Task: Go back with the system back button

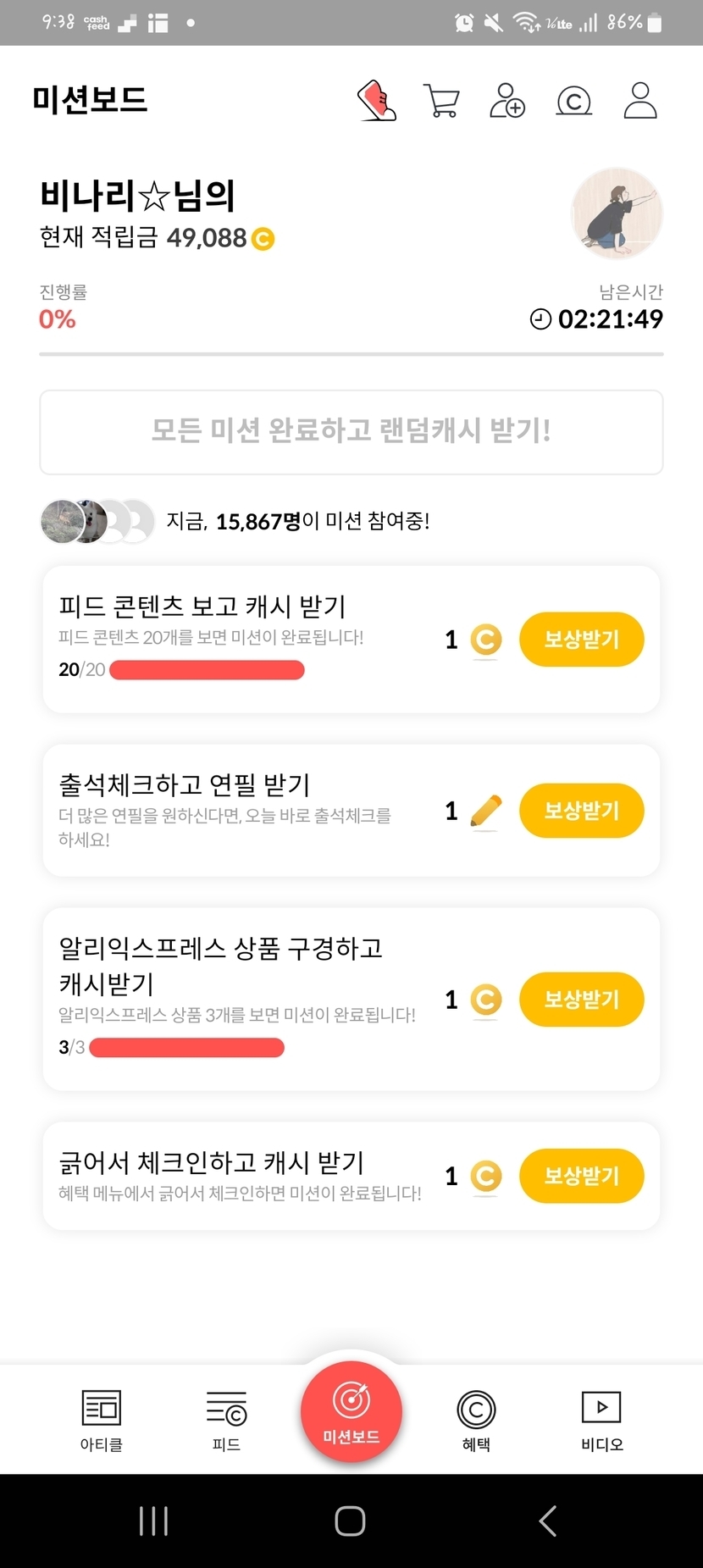Action: tap(548, 1521)
